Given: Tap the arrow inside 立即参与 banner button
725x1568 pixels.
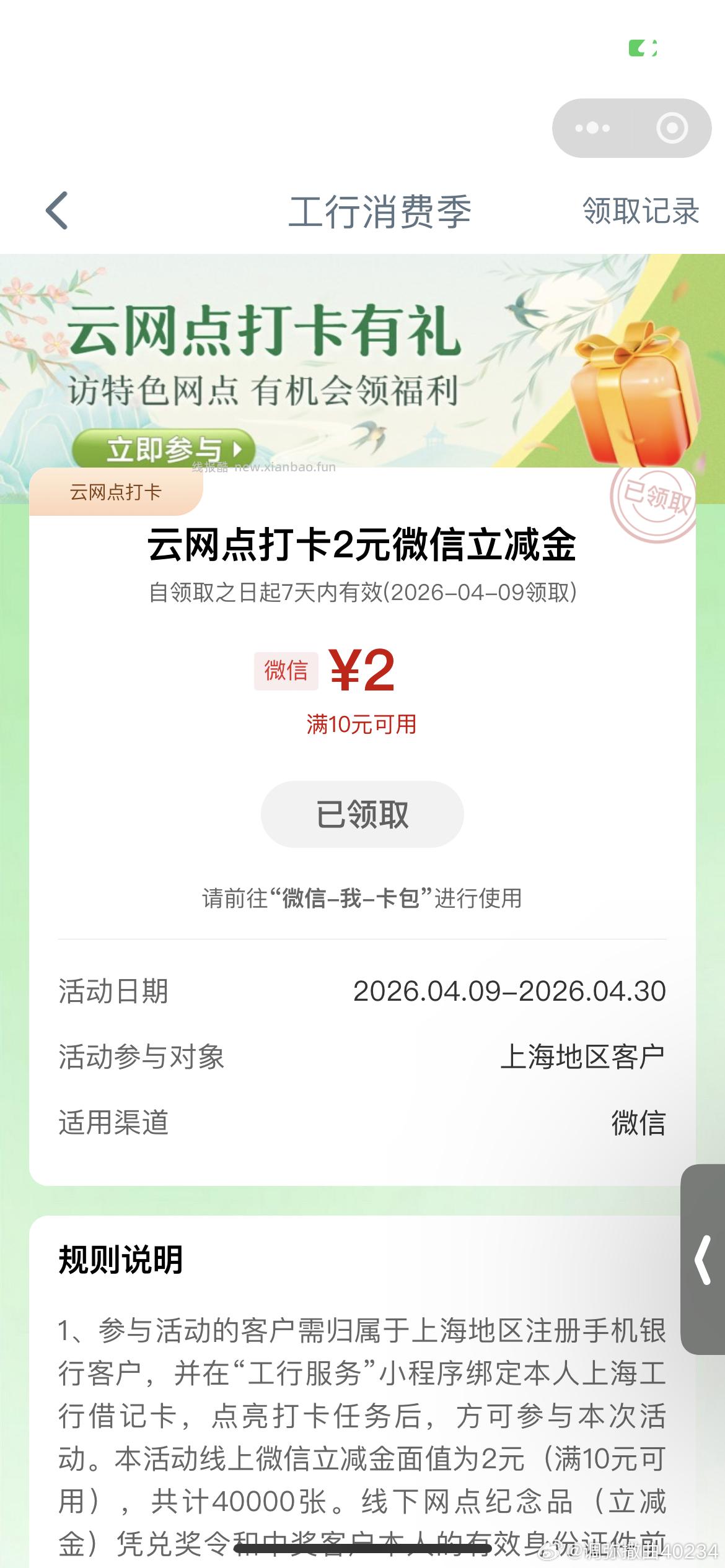Looking at the screenshot, I should [x=237, y=450].
